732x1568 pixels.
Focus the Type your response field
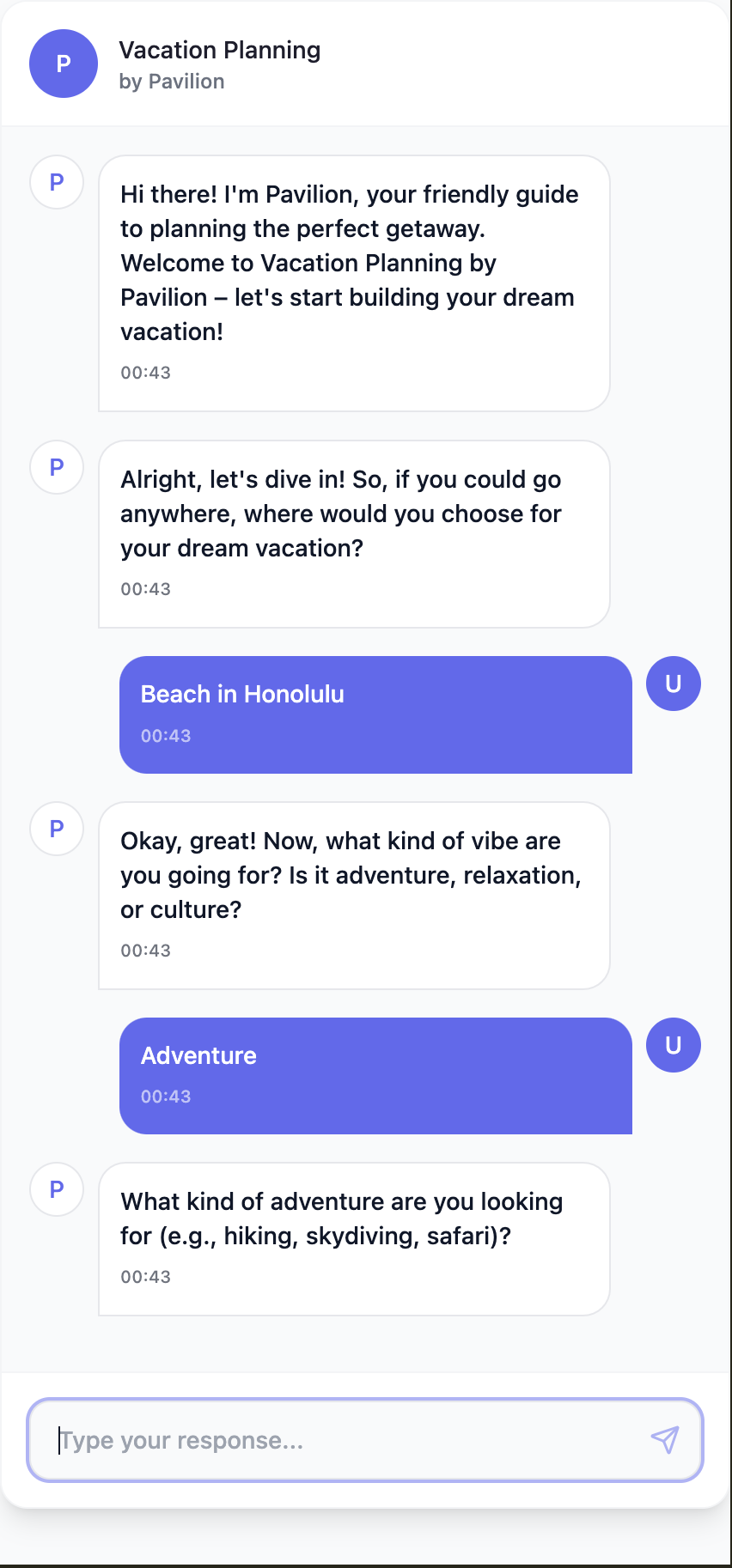344,1440
